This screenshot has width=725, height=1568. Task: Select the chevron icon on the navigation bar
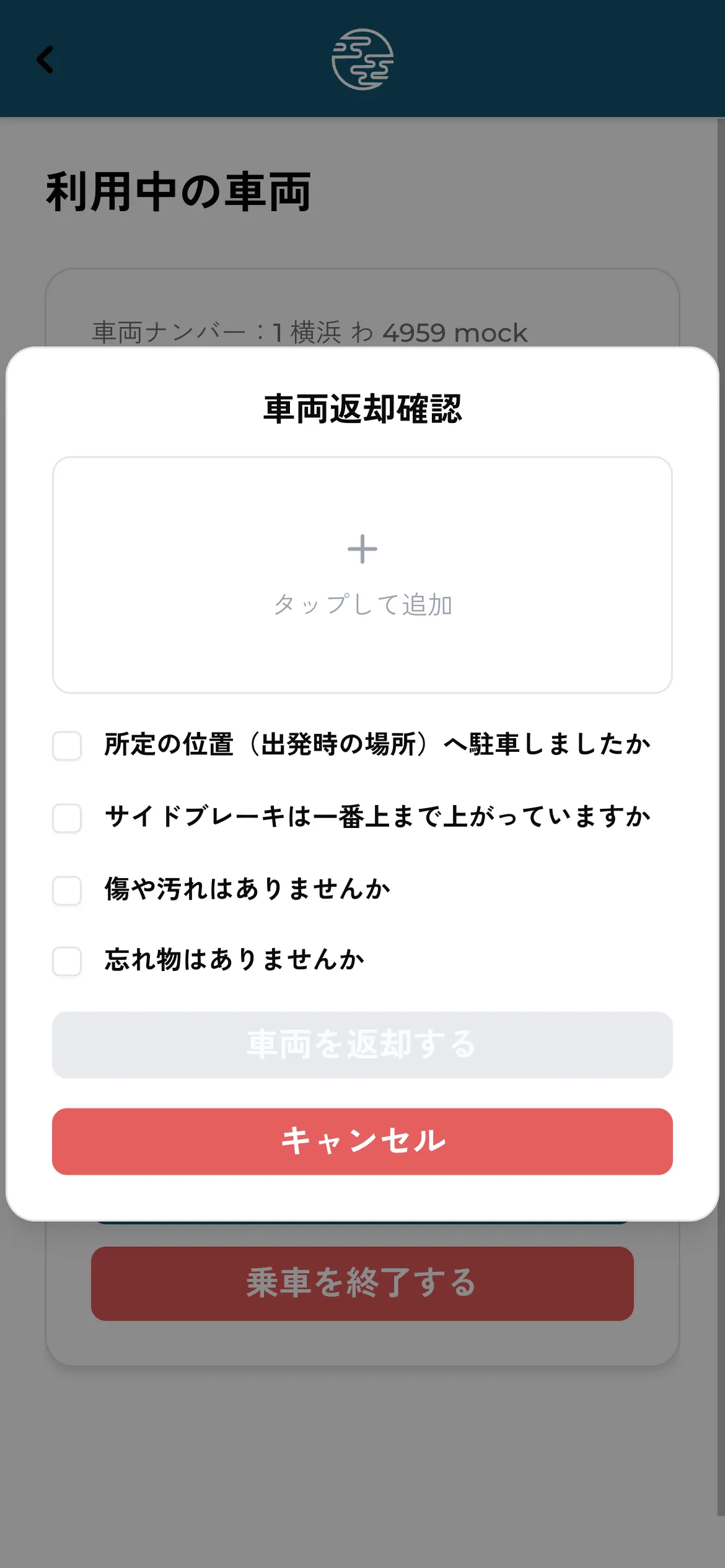(x=45, y=60)
